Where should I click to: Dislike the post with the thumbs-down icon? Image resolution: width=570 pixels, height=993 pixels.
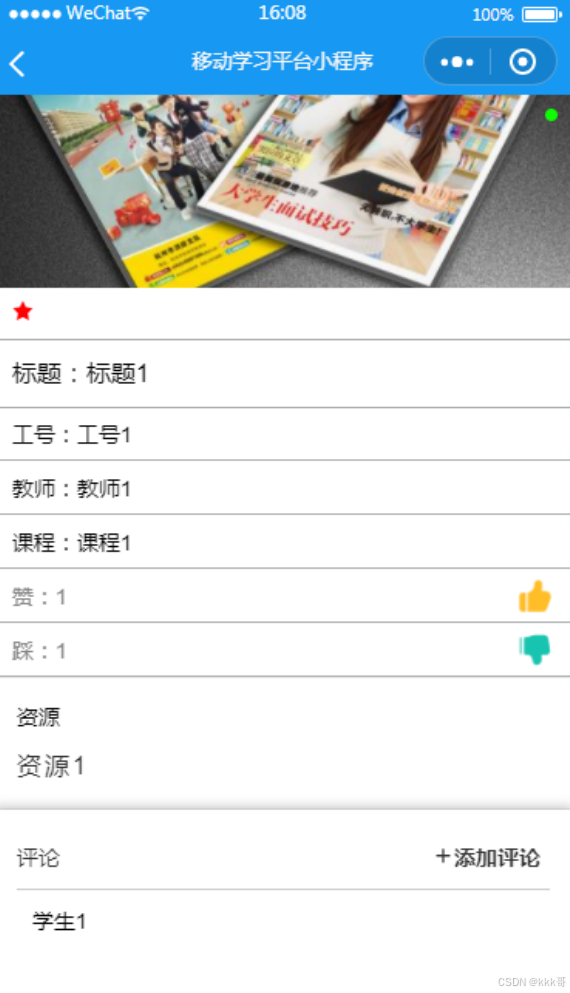535,650
